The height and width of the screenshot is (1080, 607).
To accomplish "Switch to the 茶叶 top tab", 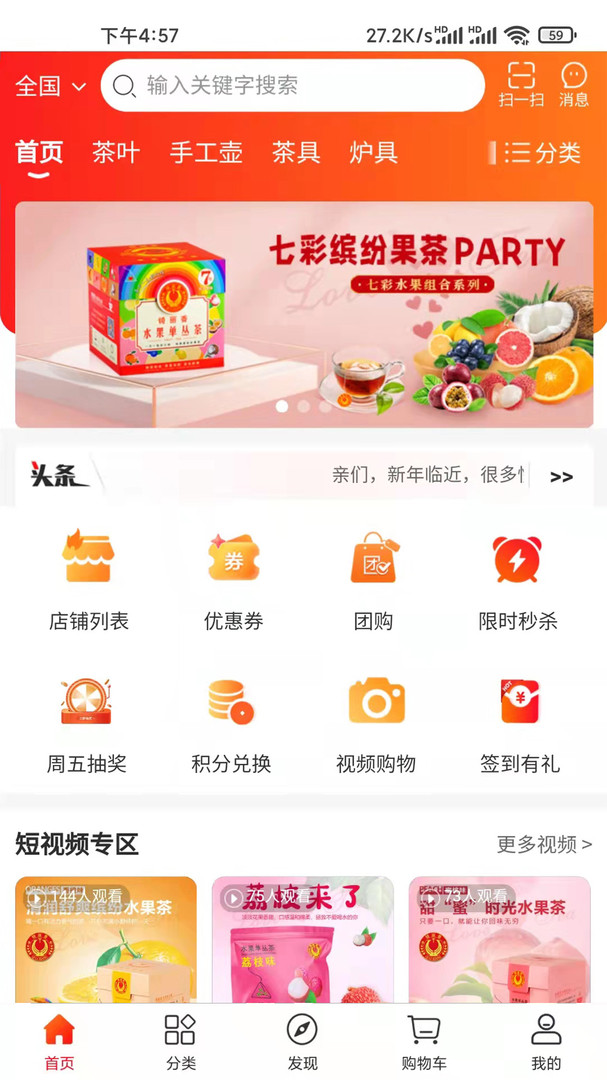I will pos(116,153).
